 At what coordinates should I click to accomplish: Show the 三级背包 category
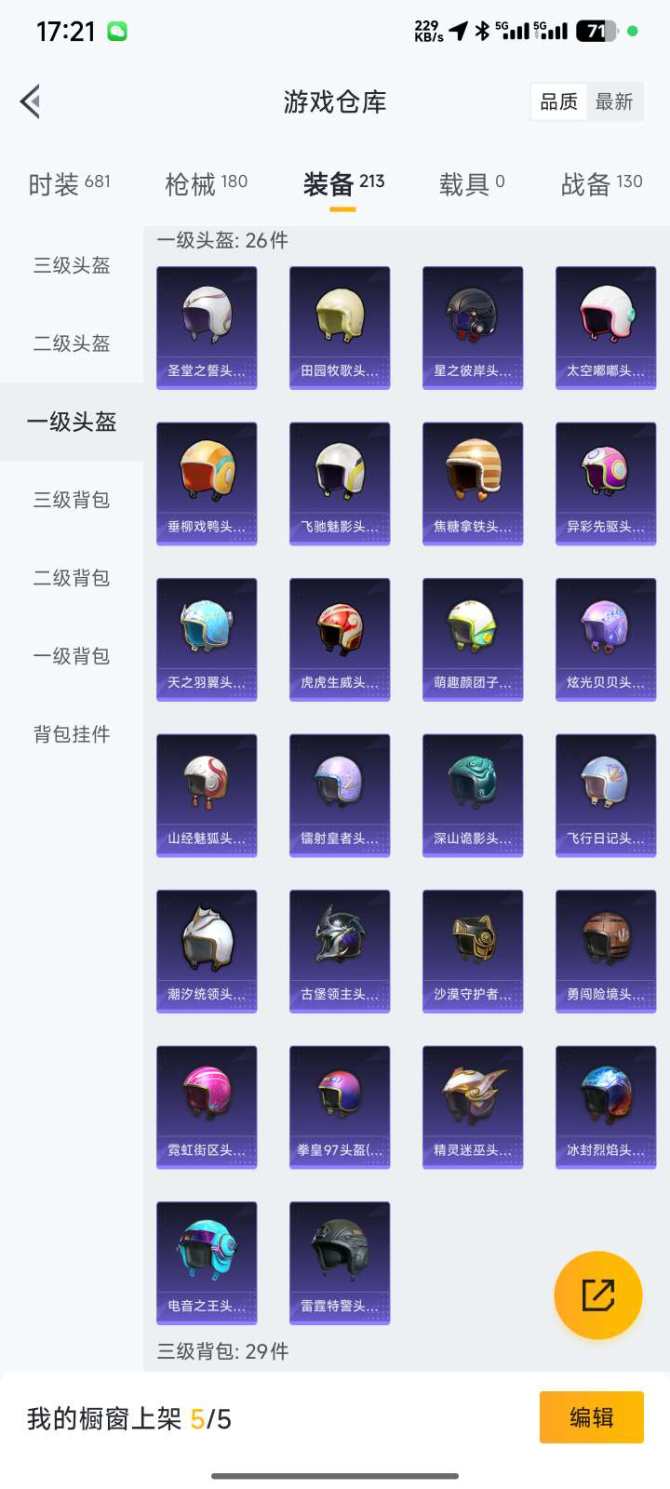pos(72,500)
